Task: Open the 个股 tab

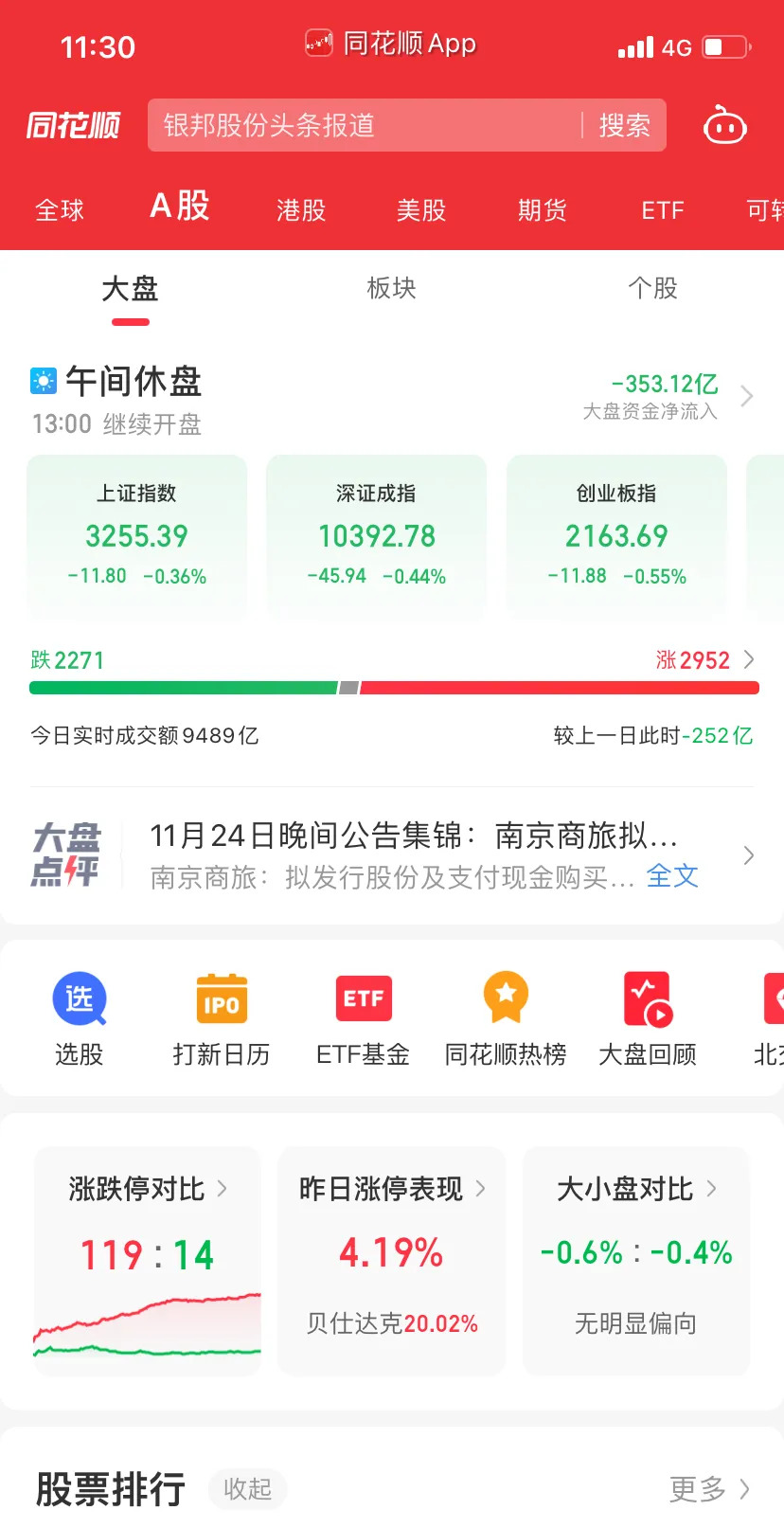Action: point(653,289)
